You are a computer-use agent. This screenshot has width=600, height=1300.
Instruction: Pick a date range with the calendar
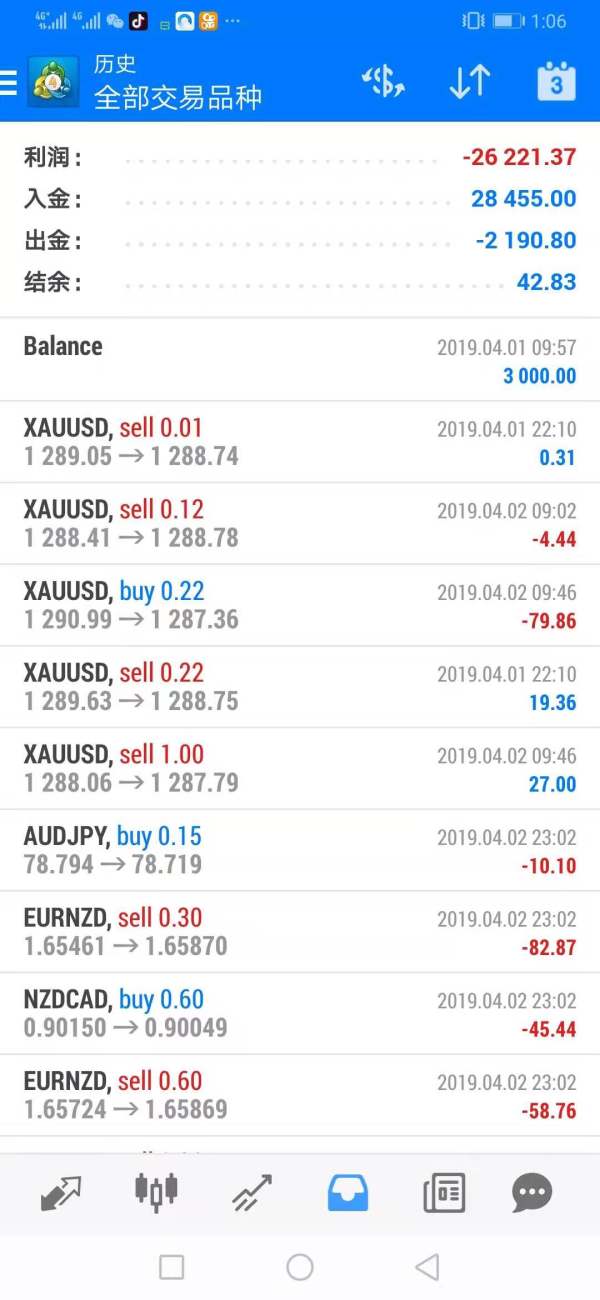coord(556,82)
